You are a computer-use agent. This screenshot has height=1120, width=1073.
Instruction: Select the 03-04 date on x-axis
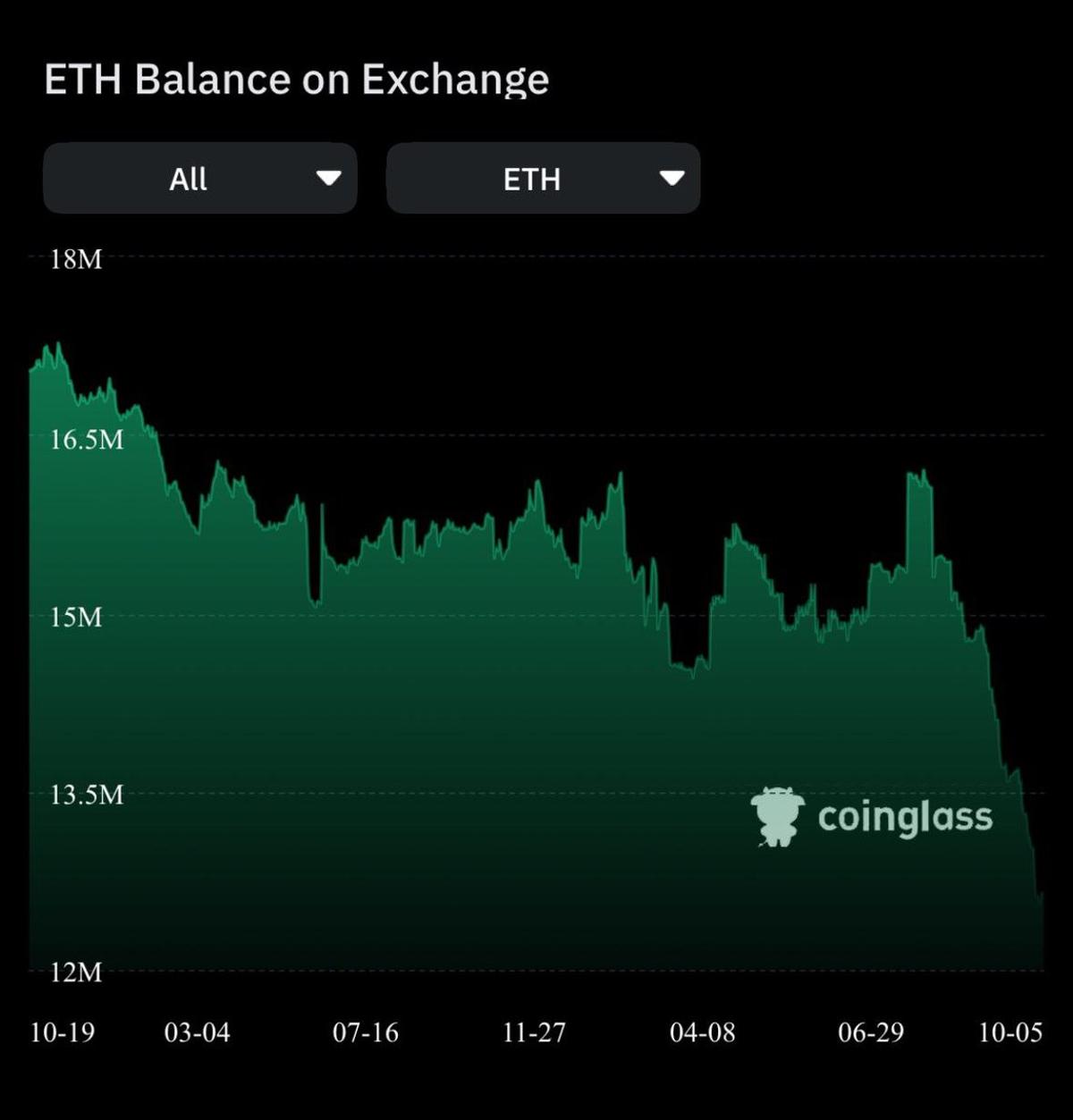point(198,1032)
